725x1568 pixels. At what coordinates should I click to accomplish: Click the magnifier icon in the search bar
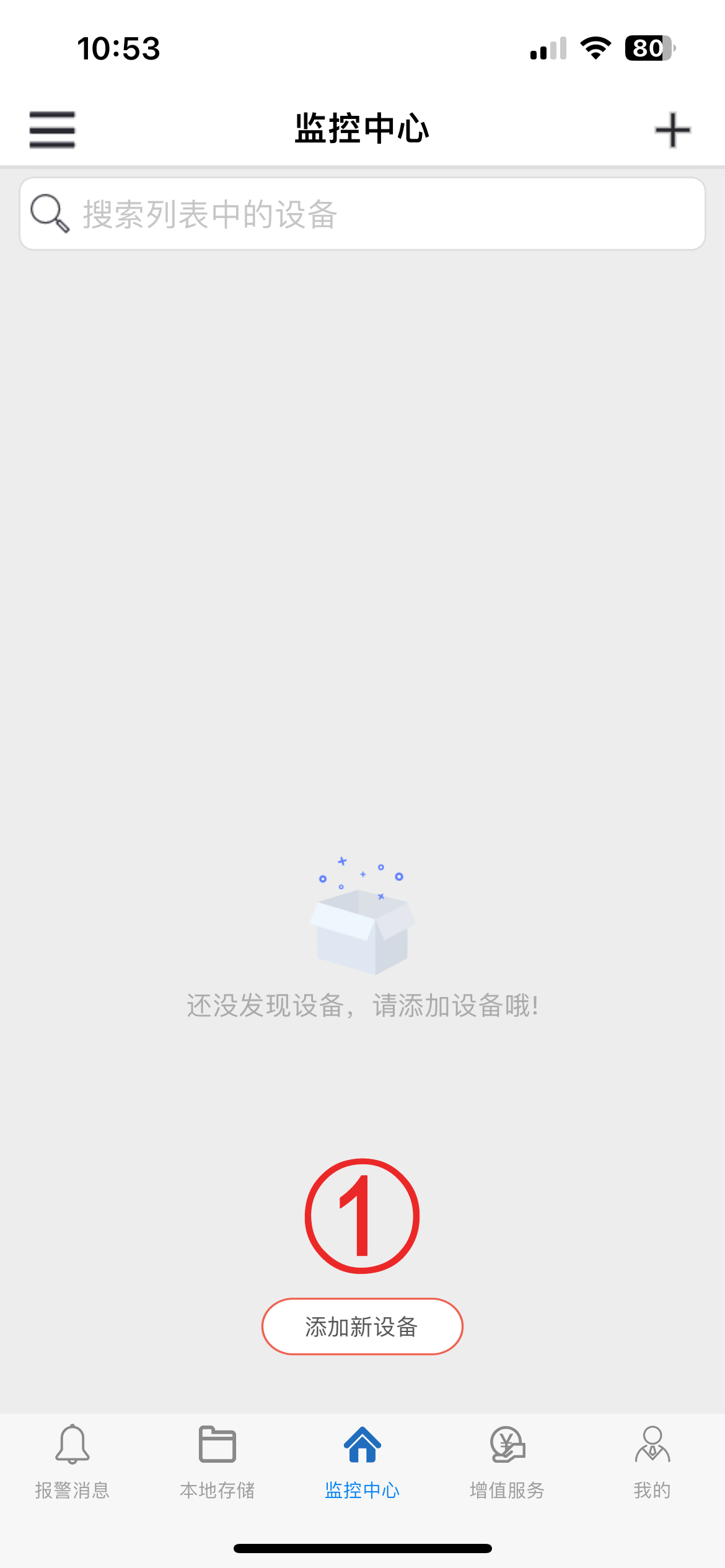[50, 213]
